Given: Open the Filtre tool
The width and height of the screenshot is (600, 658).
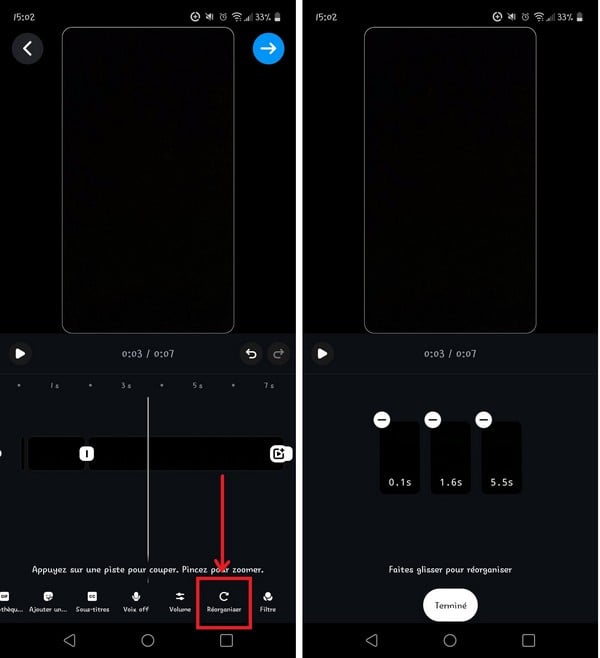Looking at the screenshot, I should click(x=268, y=601).
